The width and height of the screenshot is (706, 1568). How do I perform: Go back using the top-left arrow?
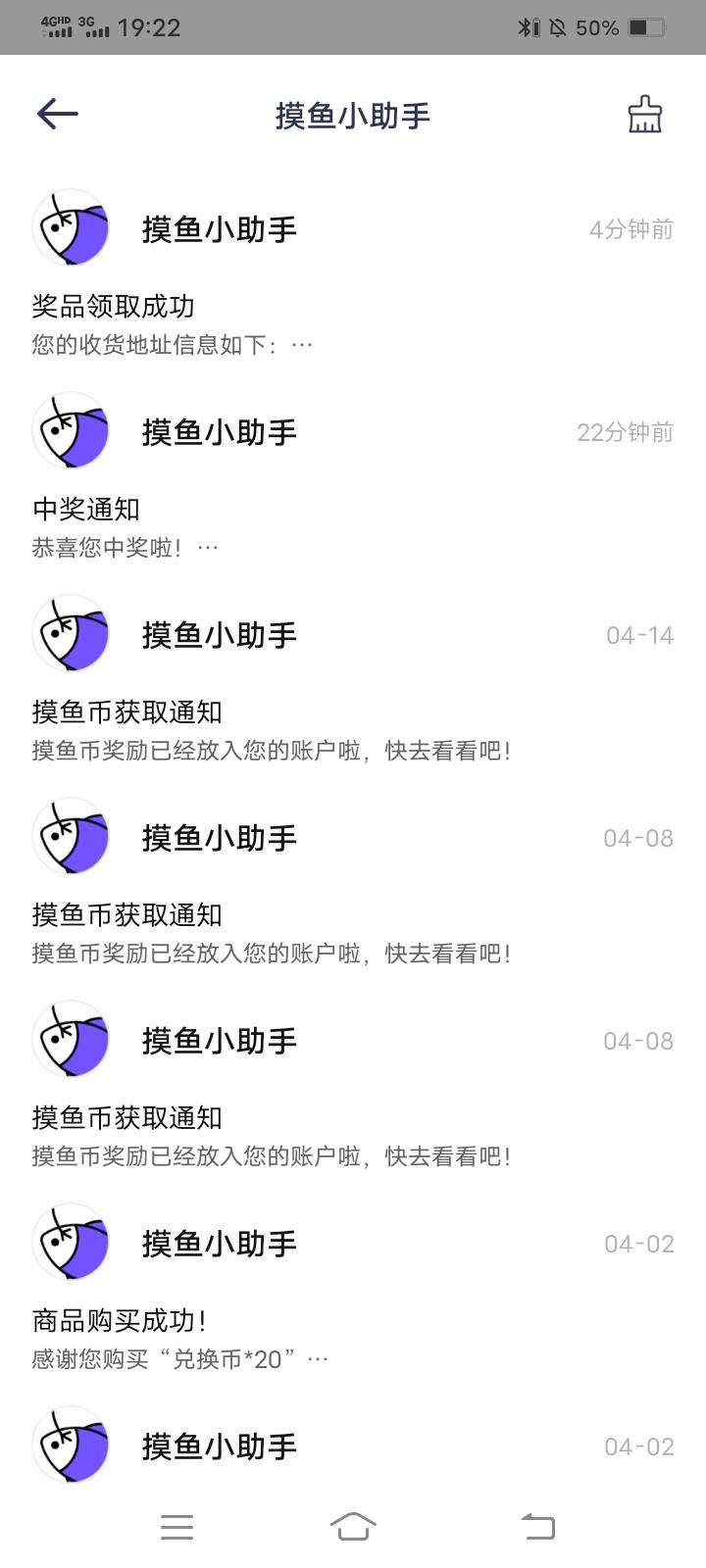click(57, 115)
